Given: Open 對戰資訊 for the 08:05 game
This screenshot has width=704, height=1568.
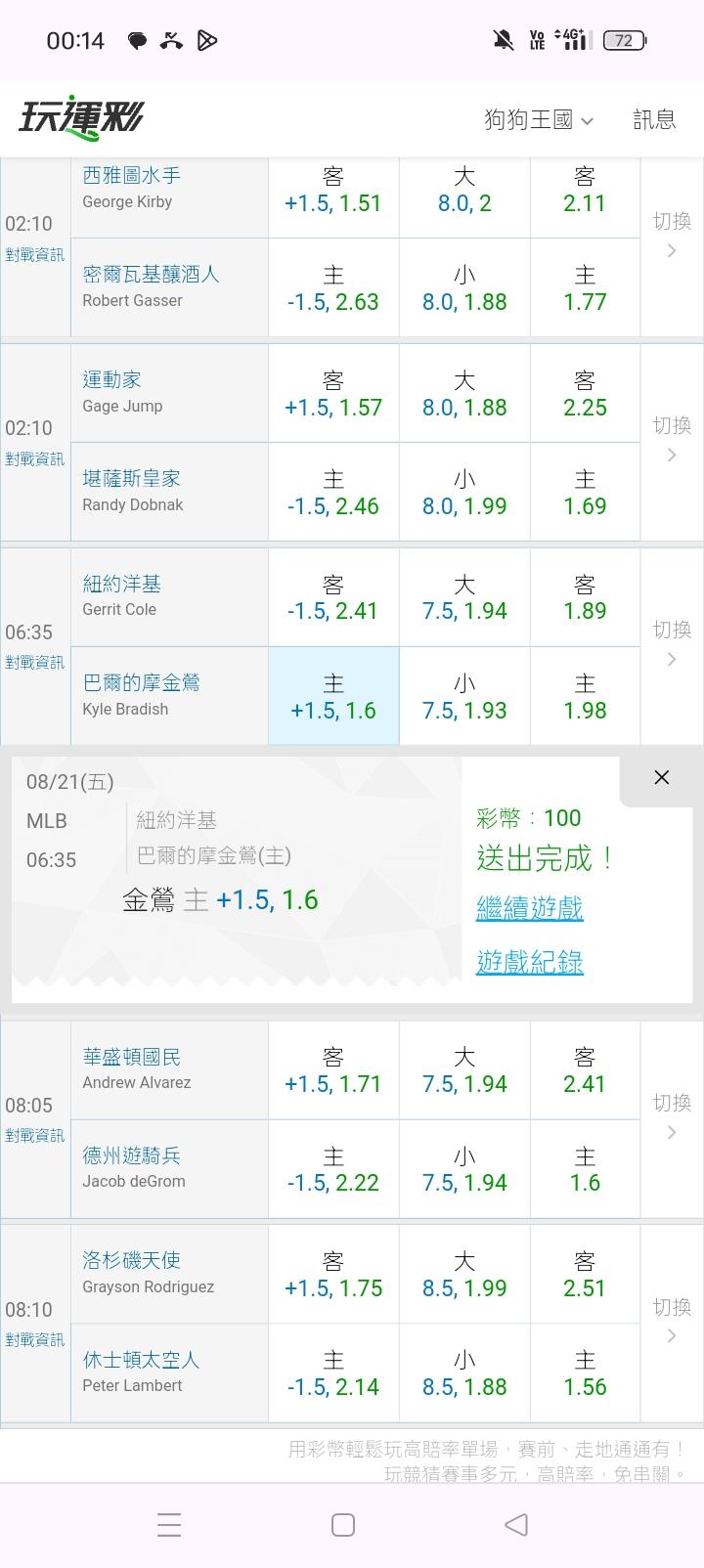Looking at the screenshot, I should point(34,1135).
